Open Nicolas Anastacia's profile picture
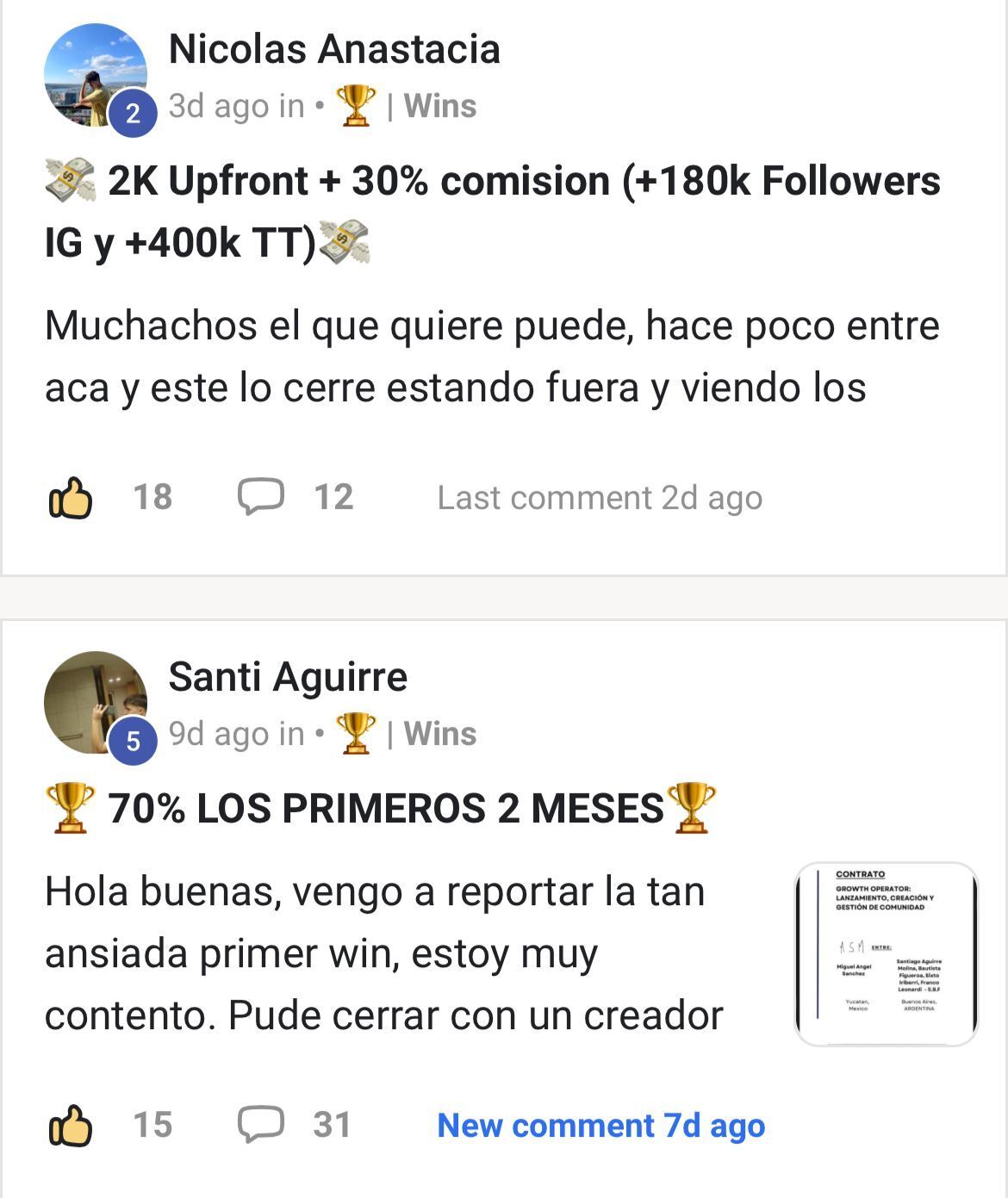The height and width of the screenshot is (1198, 1008). pos(95,75)
